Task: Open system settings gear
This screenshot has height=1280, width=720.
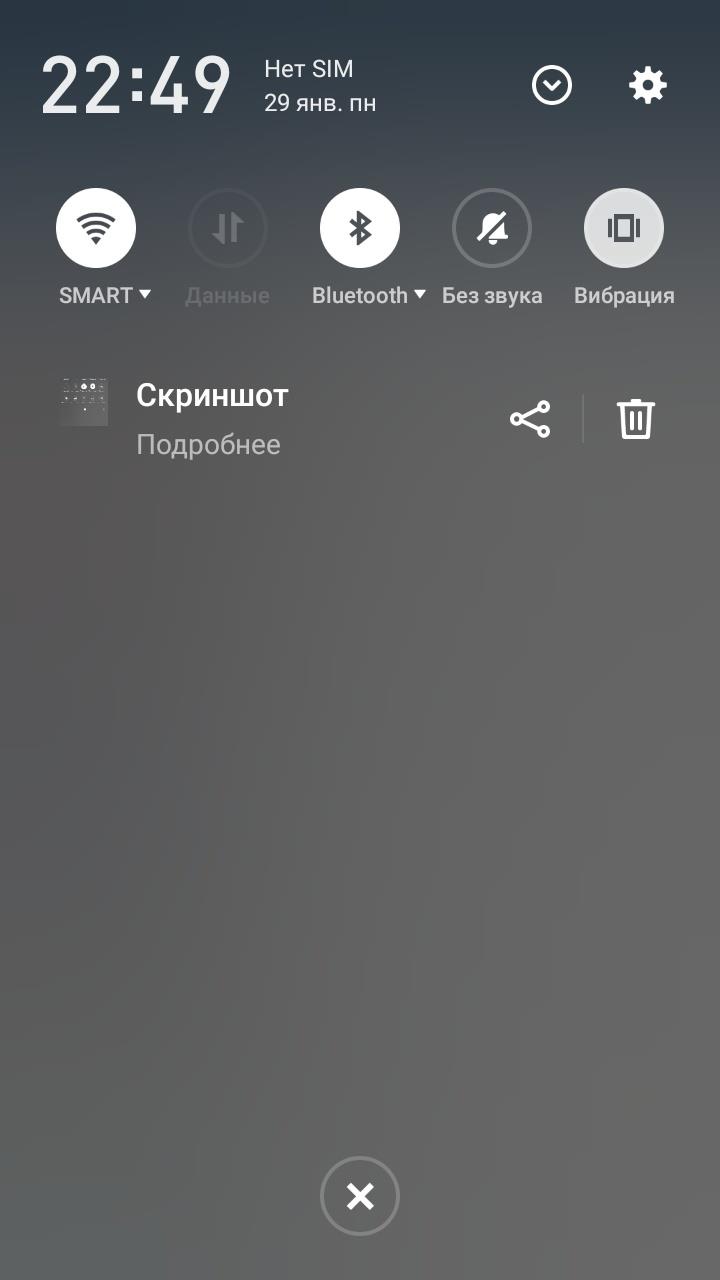Action: pos(648,86)
